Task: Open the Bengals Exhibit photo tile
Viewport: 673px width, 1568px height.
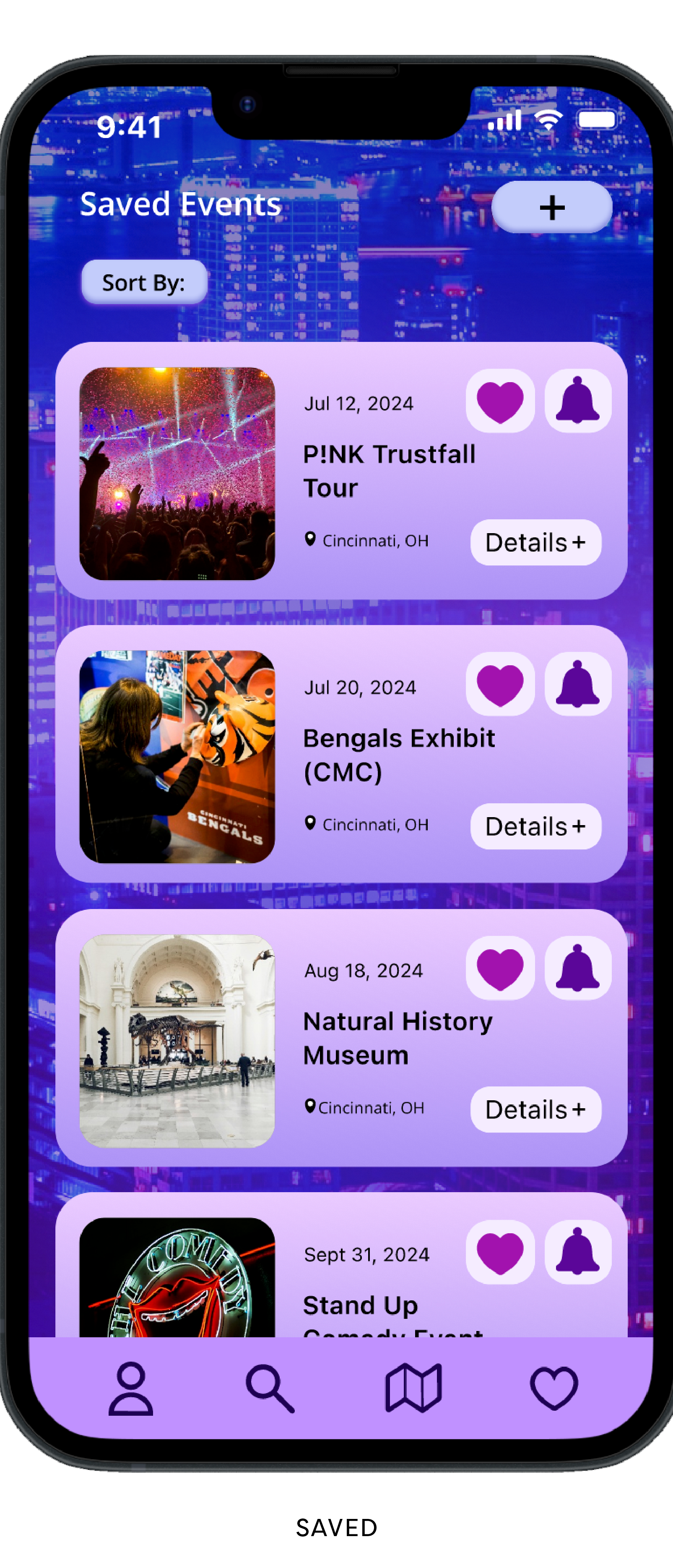Action: [177, 757]
